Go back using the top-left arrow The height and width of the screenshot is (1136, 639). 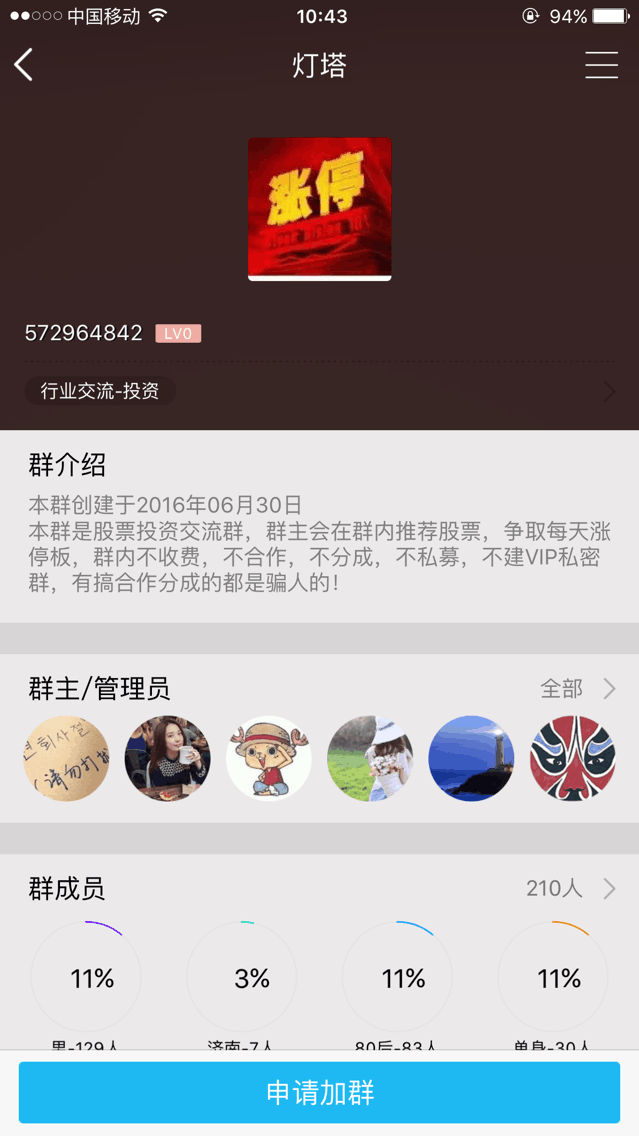pyautogui.click(x=23, y=65)
